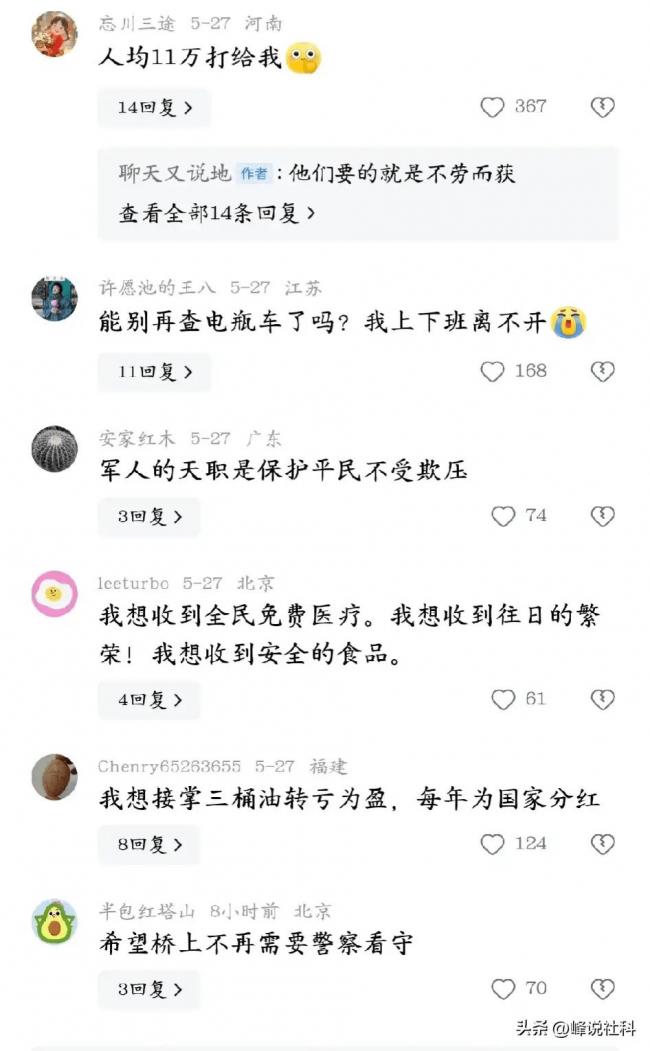The height and width of the screenshot is (1051, 650).
Task: Like the comment about 电瓶车
Action: 493,372
